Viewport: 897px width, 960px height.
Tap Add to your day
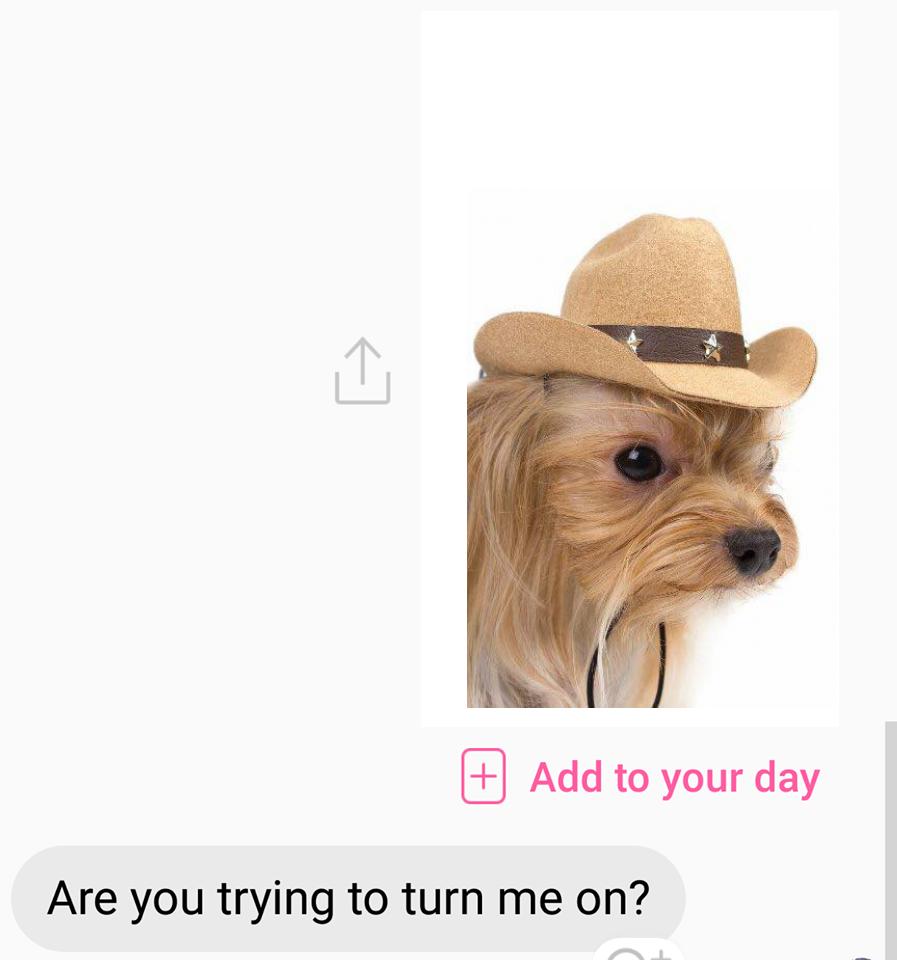tap(641, 777)
